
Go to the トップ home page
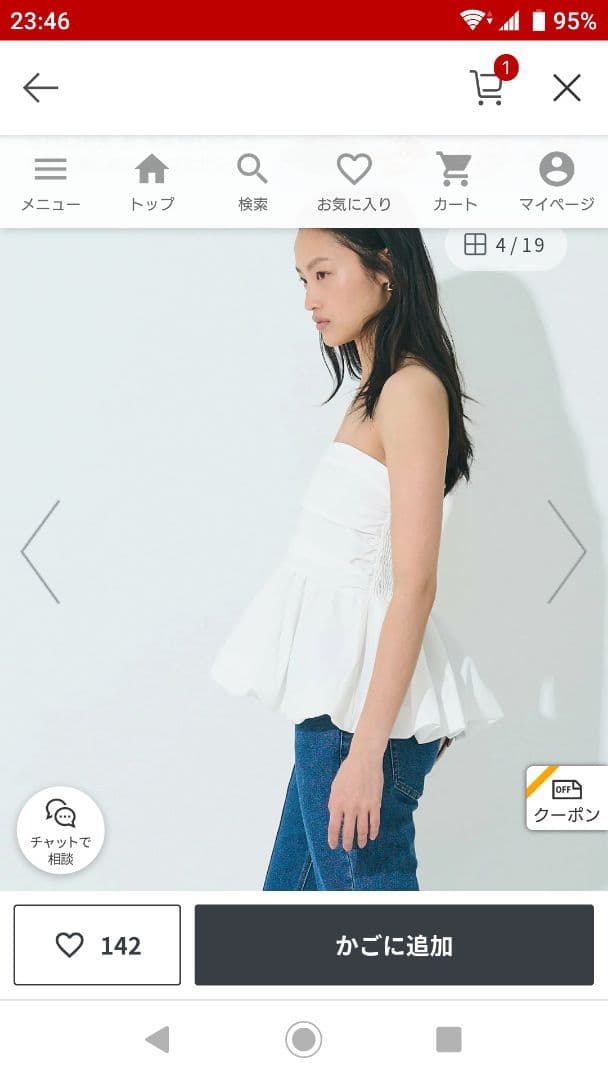(x=152, y=183)
